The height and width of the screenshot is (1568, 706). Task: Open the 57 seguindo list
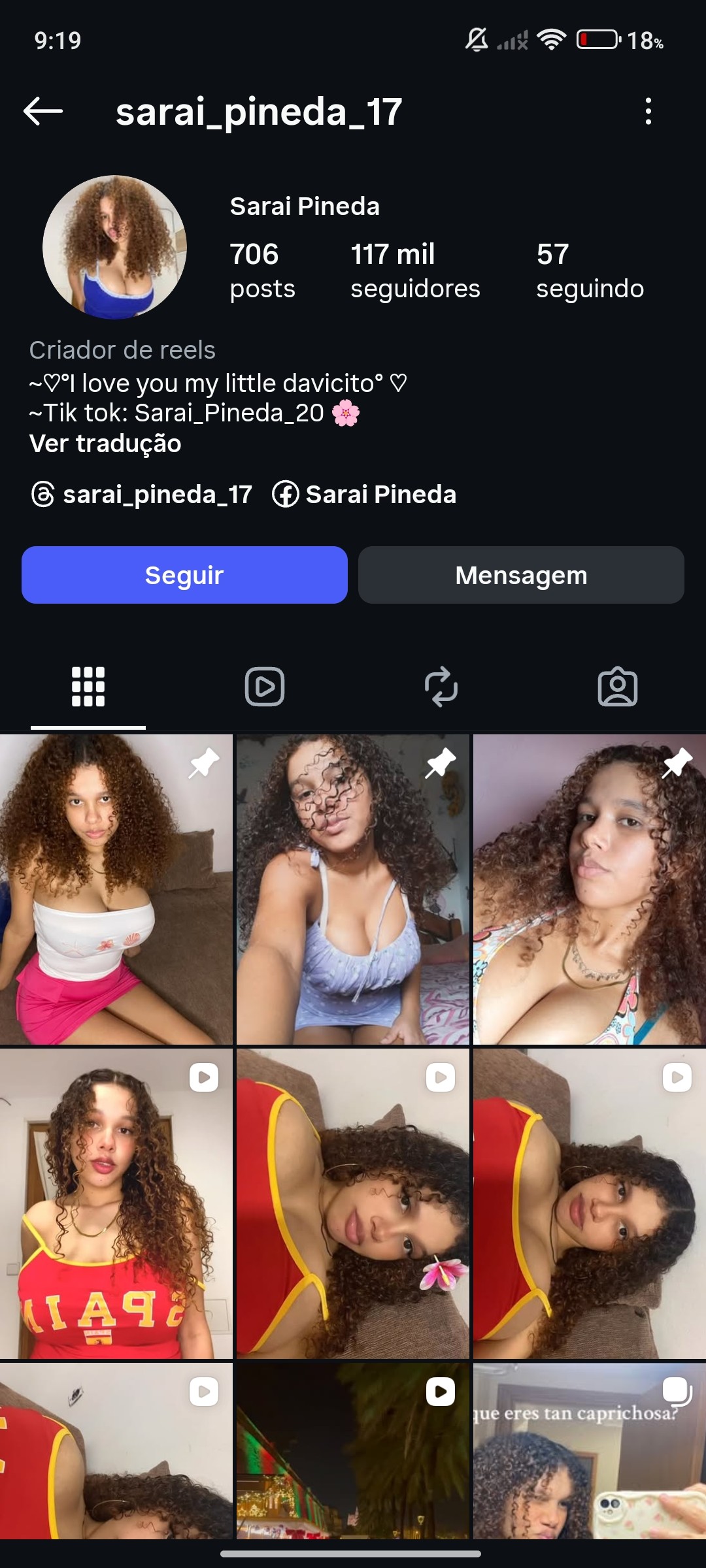[590, 270]
